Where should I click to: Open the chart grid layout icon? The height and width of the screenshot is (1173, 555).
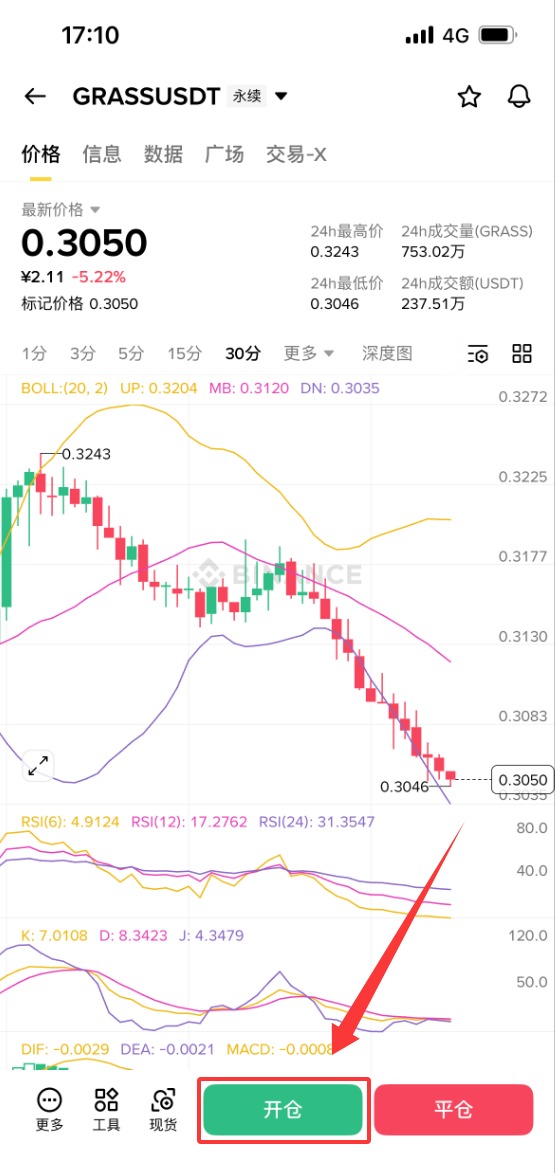(521, 353)
